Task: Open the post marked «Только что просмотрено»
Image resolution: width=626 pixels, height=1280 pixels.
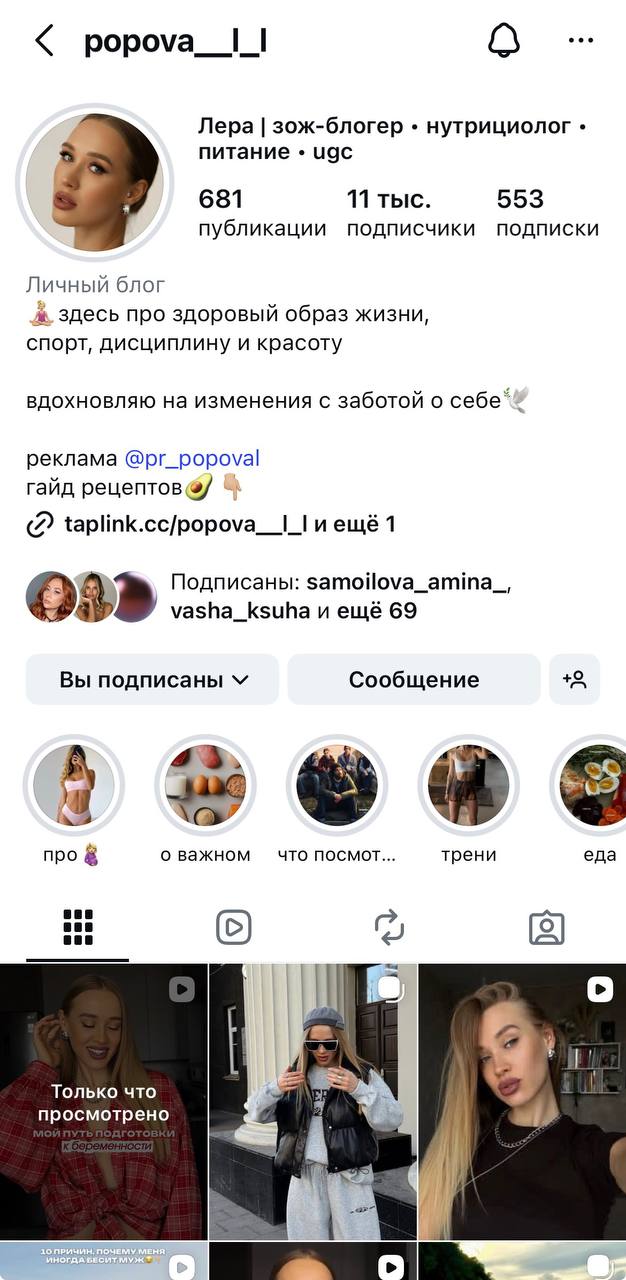Action: point(103,1100)
